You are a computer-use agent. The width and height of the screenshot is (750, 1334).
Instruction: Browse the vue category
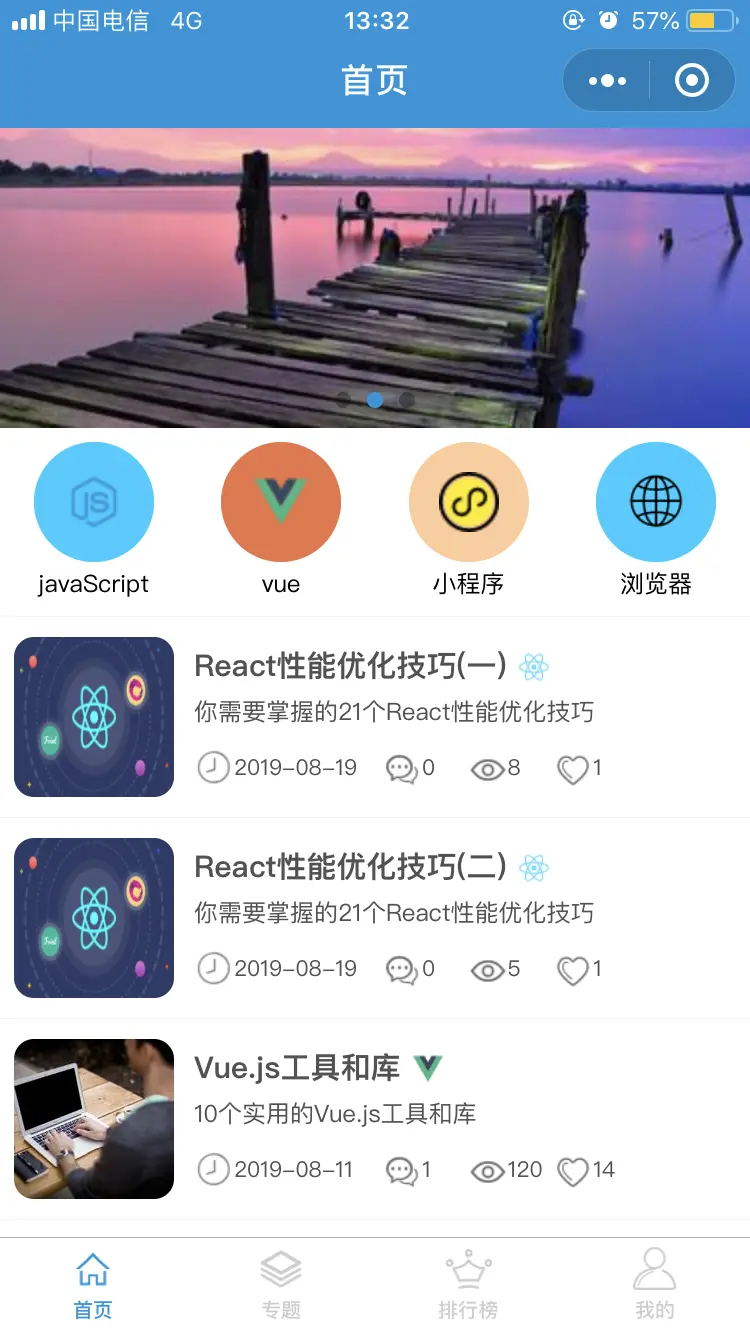(281, 503)
